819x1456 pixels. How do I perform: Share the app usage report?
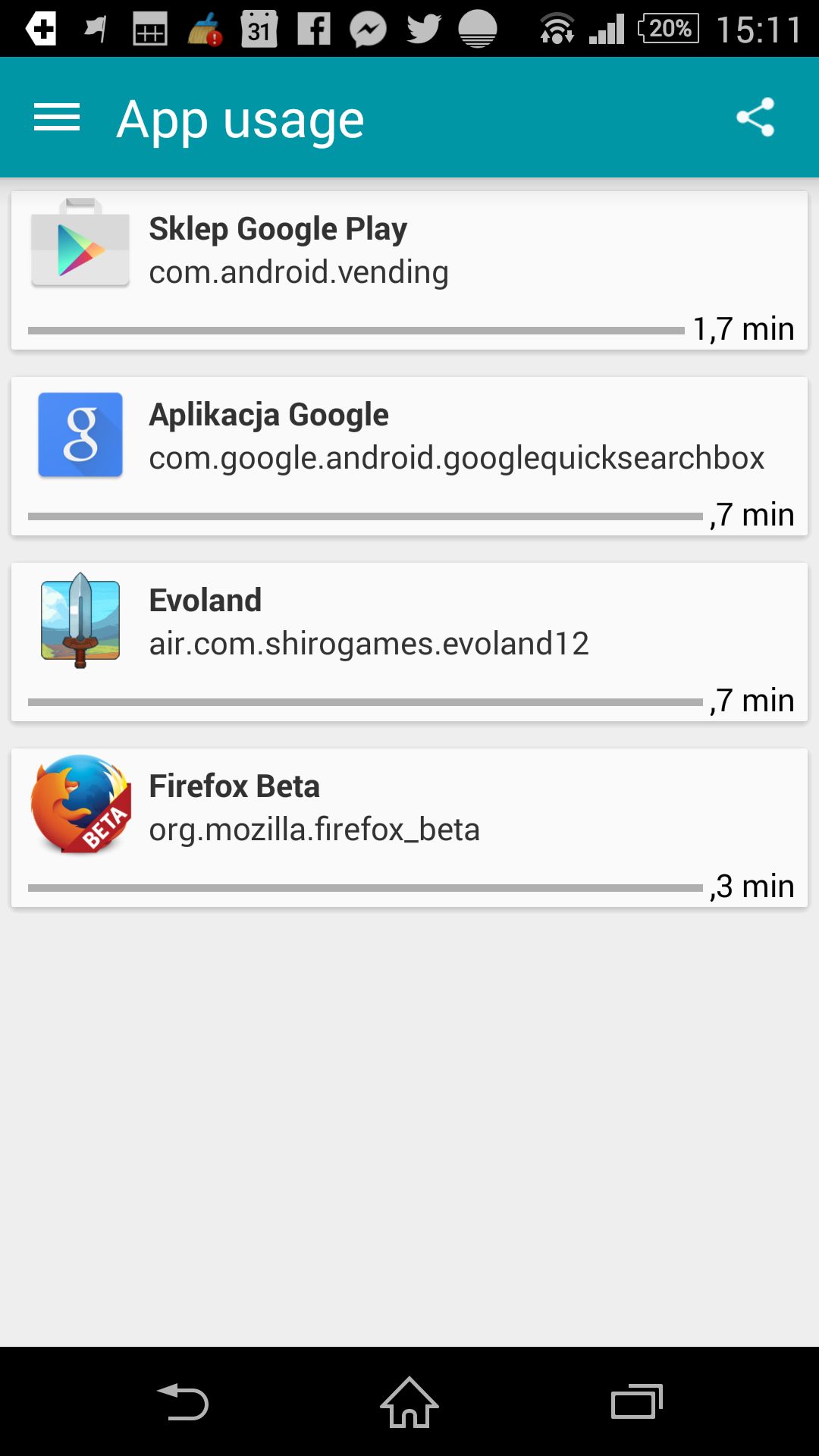point(755,118)
